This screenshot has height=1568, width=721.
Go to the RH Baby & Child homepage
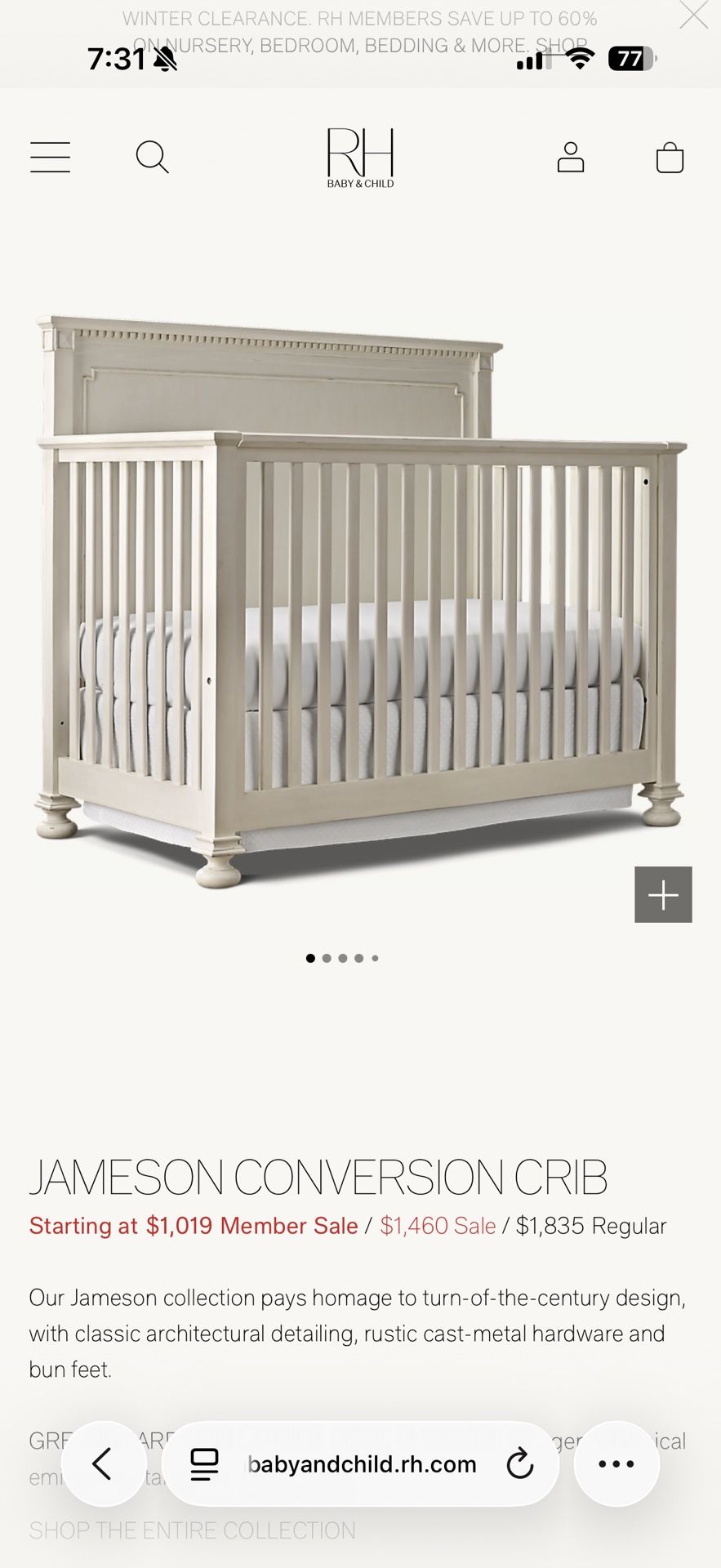(x=360, y=158)
